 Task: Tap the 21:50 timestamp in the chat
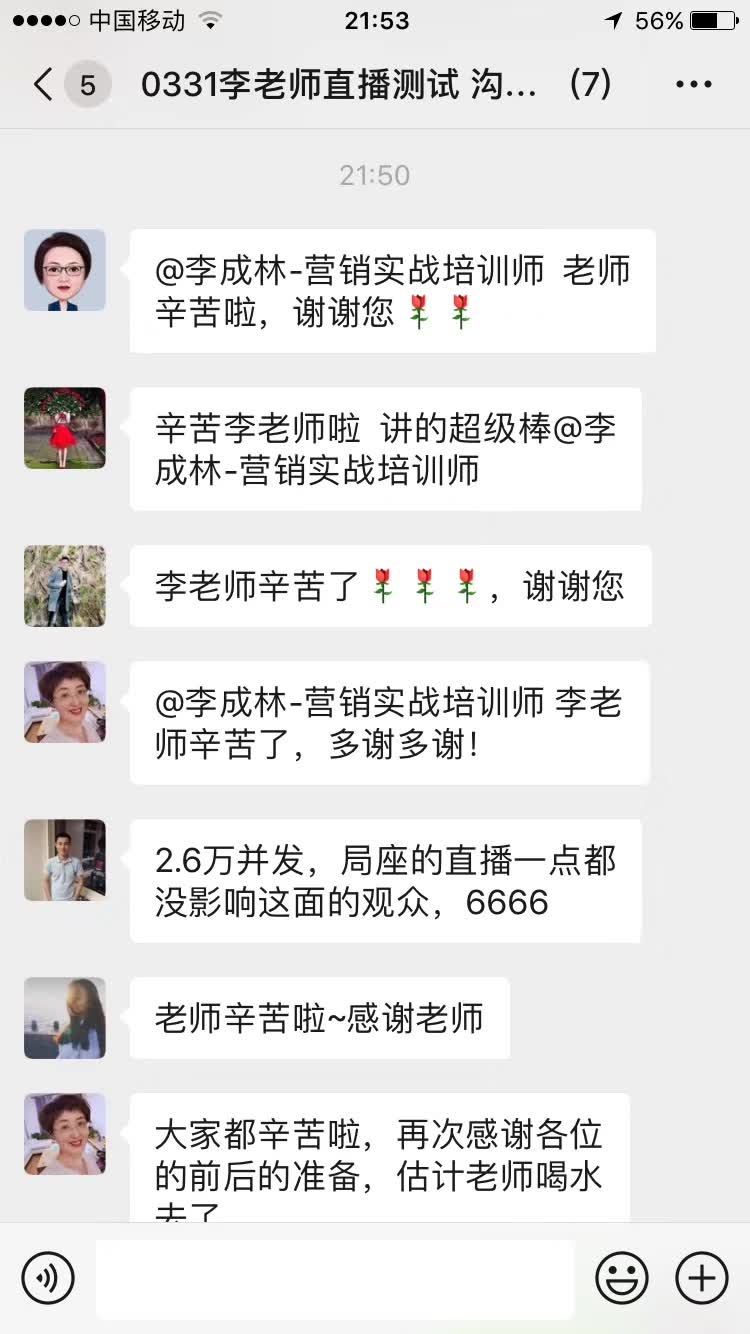coord(375,174)
